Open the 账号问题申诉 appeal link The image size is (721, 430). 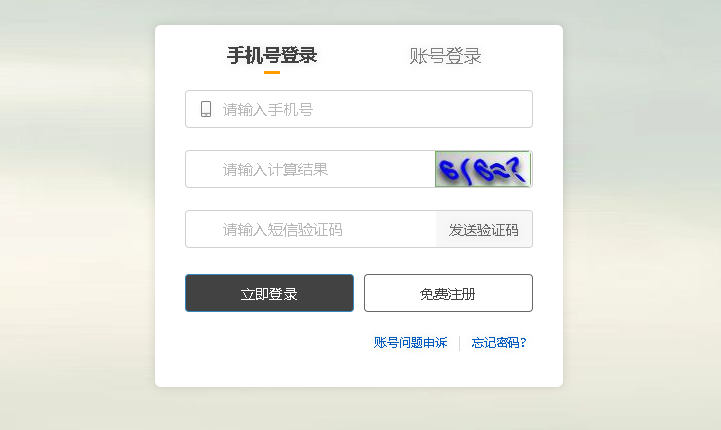(x=411, y=343)
